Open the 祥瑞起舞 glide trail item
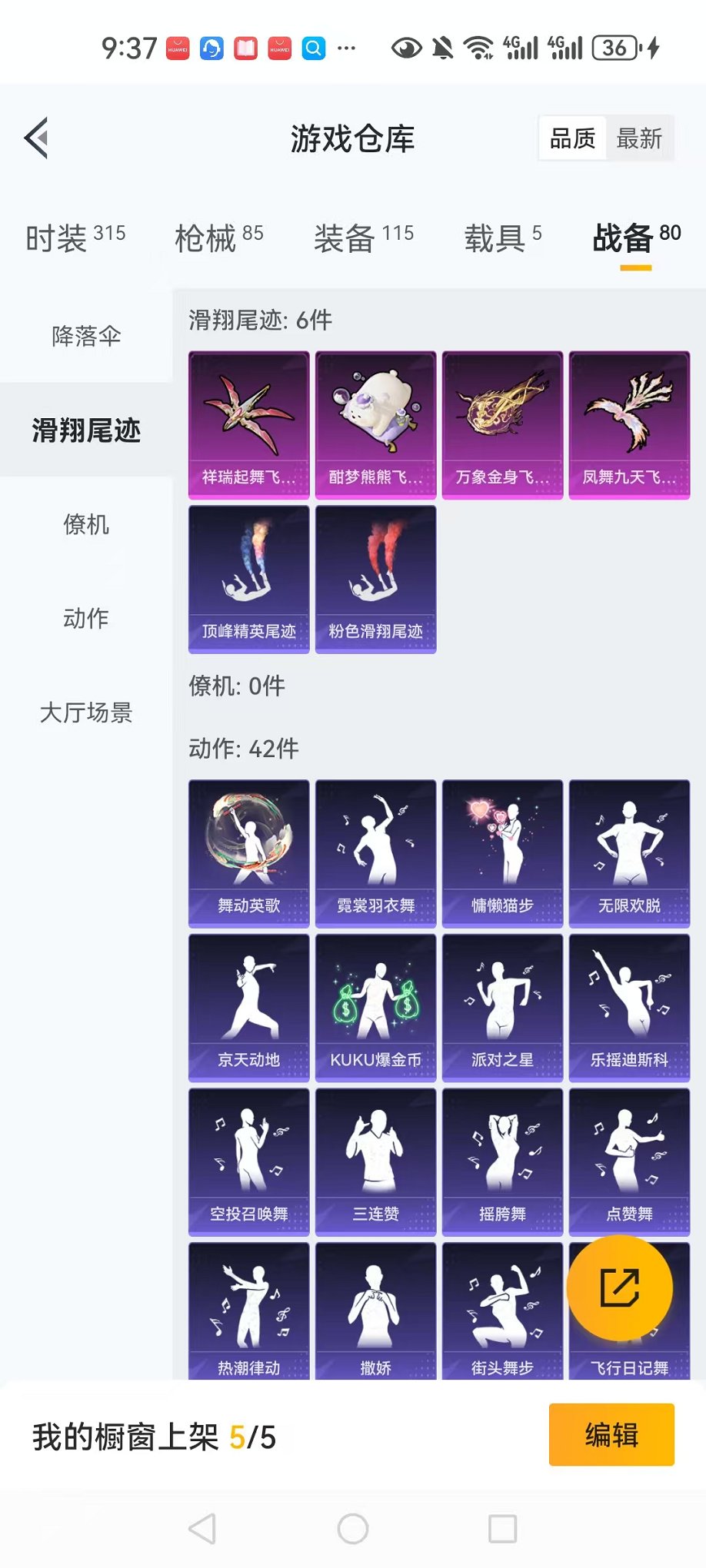706x1568 pixels. point(248,425)
